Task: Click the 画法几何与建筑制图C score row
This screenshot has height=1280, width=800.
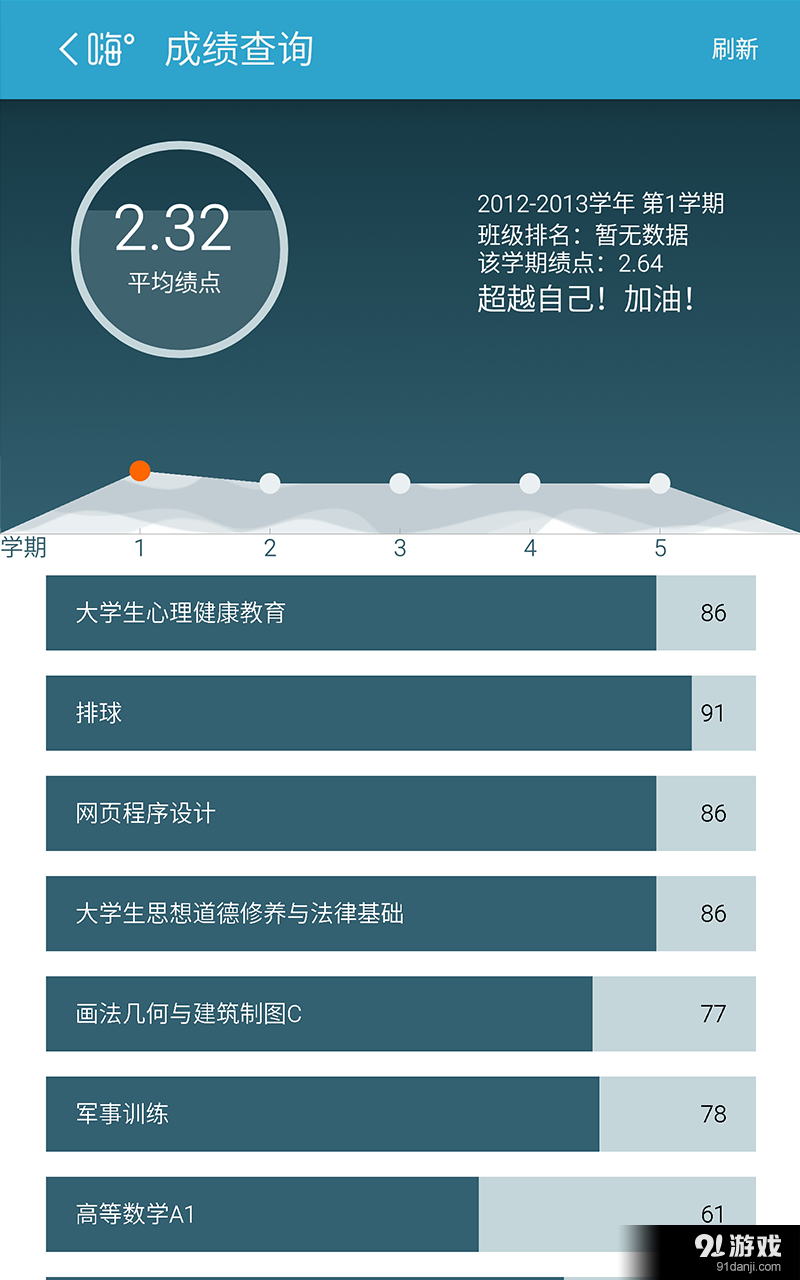Action: pos(400,1014)
